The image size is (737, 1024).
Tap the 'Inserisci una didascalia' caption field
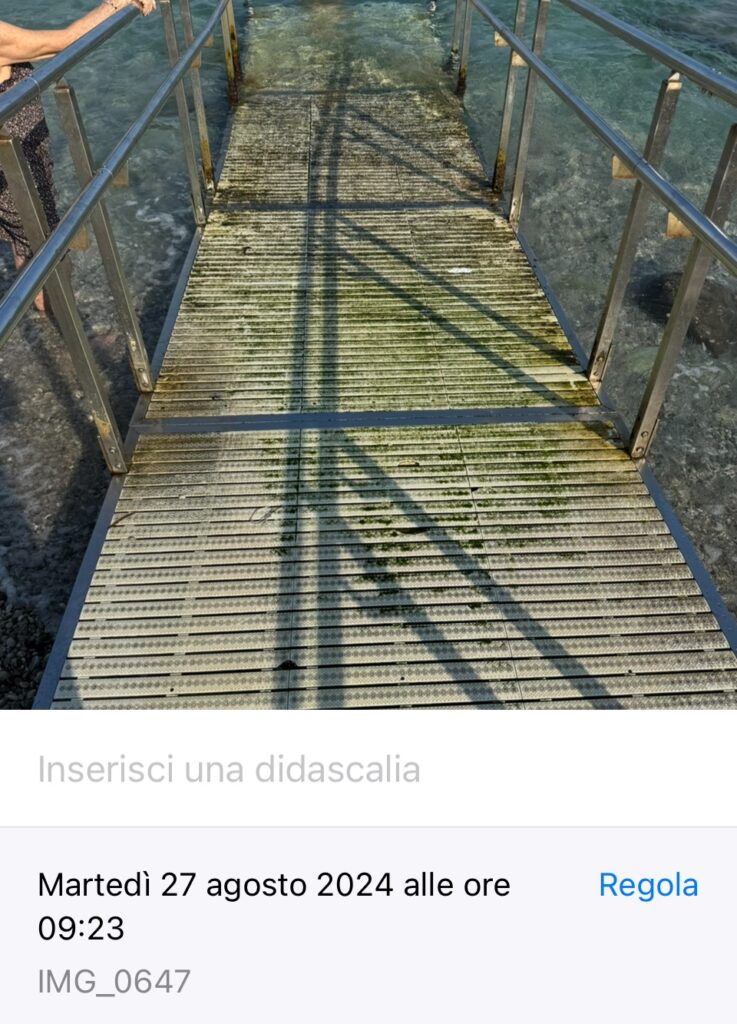229,769
